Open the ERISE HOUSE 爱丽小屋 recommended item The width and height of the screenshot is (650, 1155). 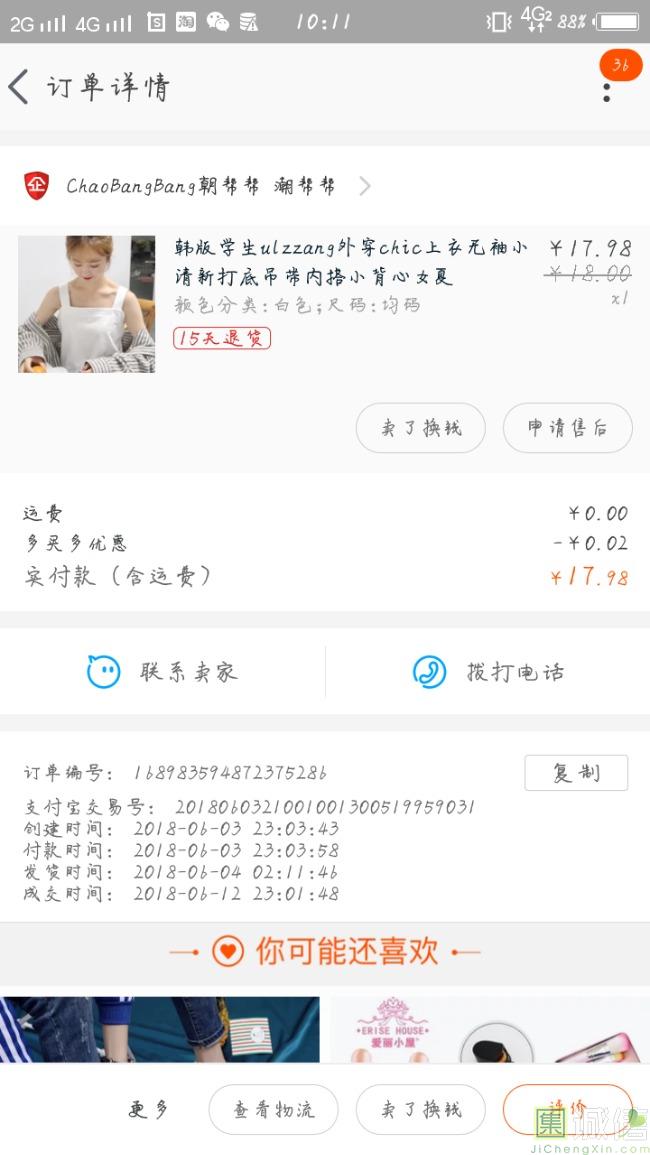point(490,1030)
